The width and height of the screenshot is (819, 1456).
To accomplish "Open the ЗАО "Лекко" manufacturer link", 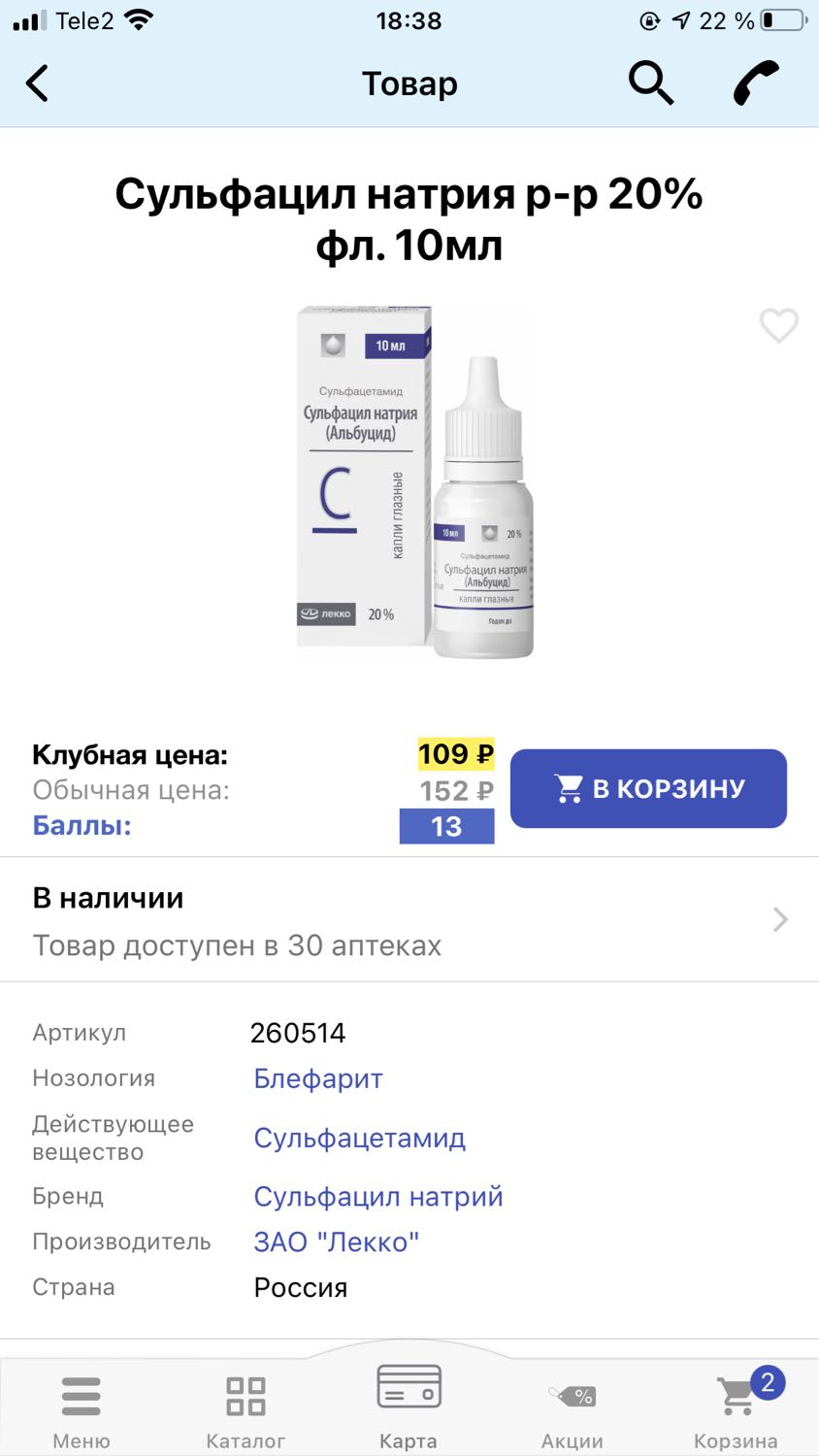I will coord(337,1241).
